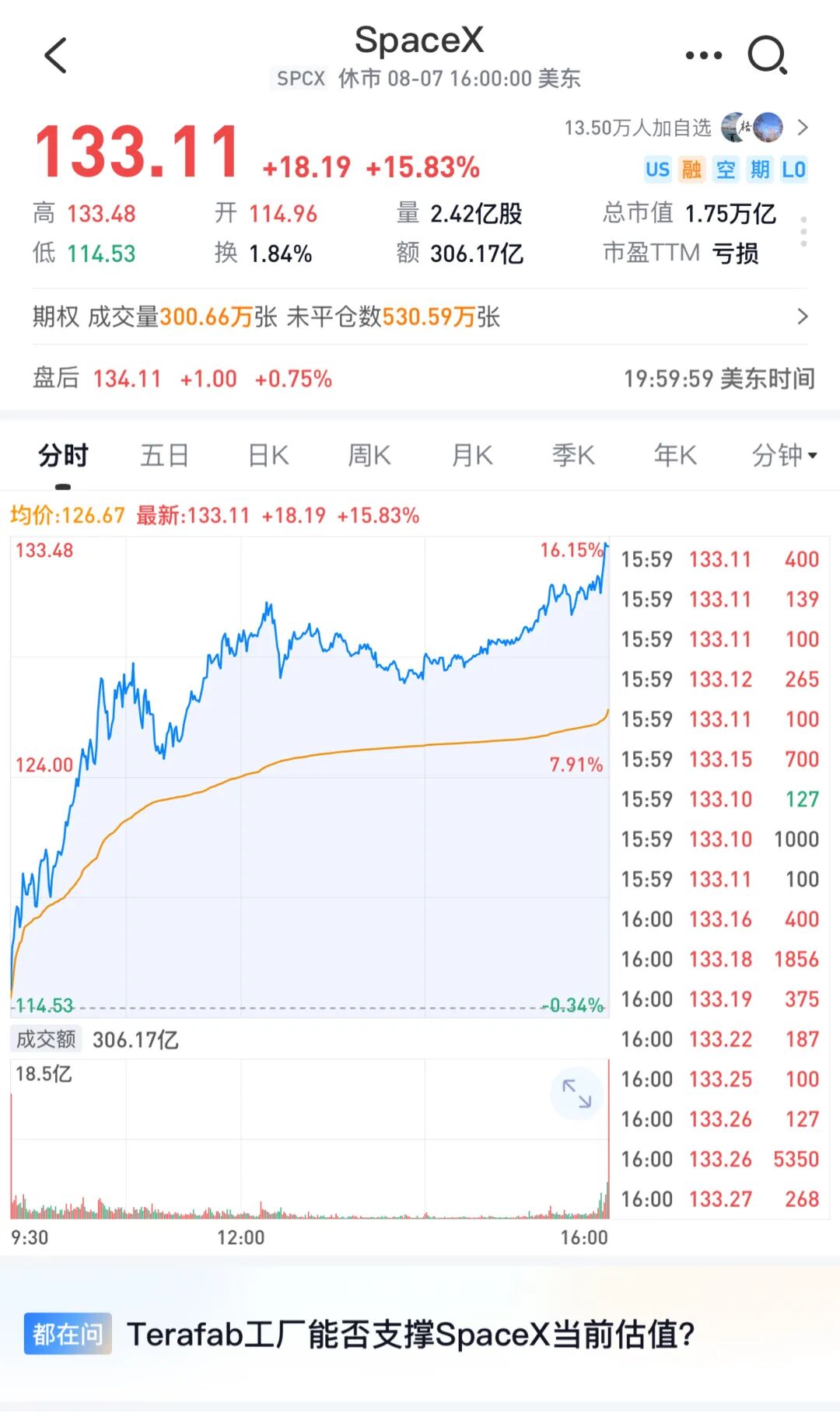This screenshot has width=840, height=1417.
Task: Switch to the 年K chart tab
Action: point(675,455)
